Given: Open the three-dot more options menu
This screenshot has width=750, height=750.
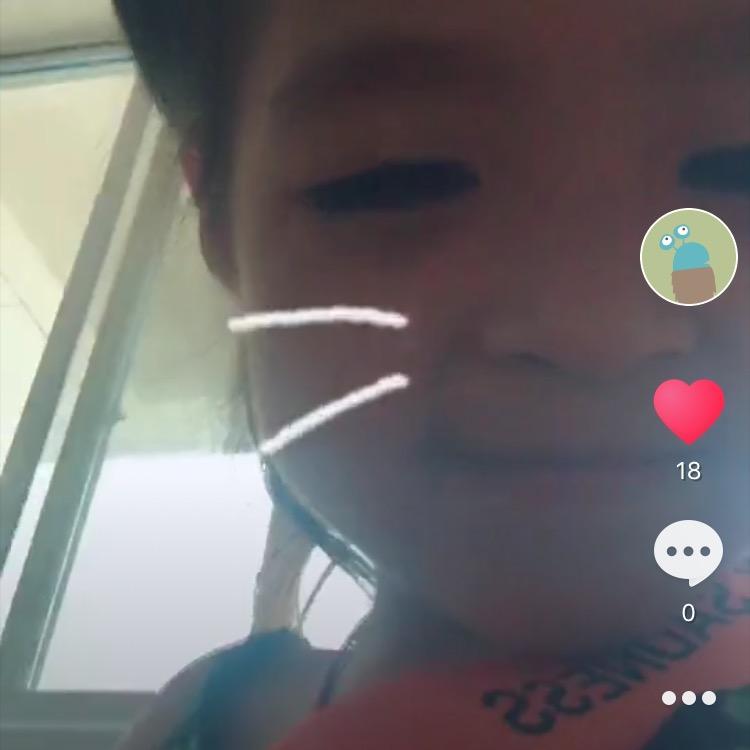Looking at the screenshot, I should point(689,698).
